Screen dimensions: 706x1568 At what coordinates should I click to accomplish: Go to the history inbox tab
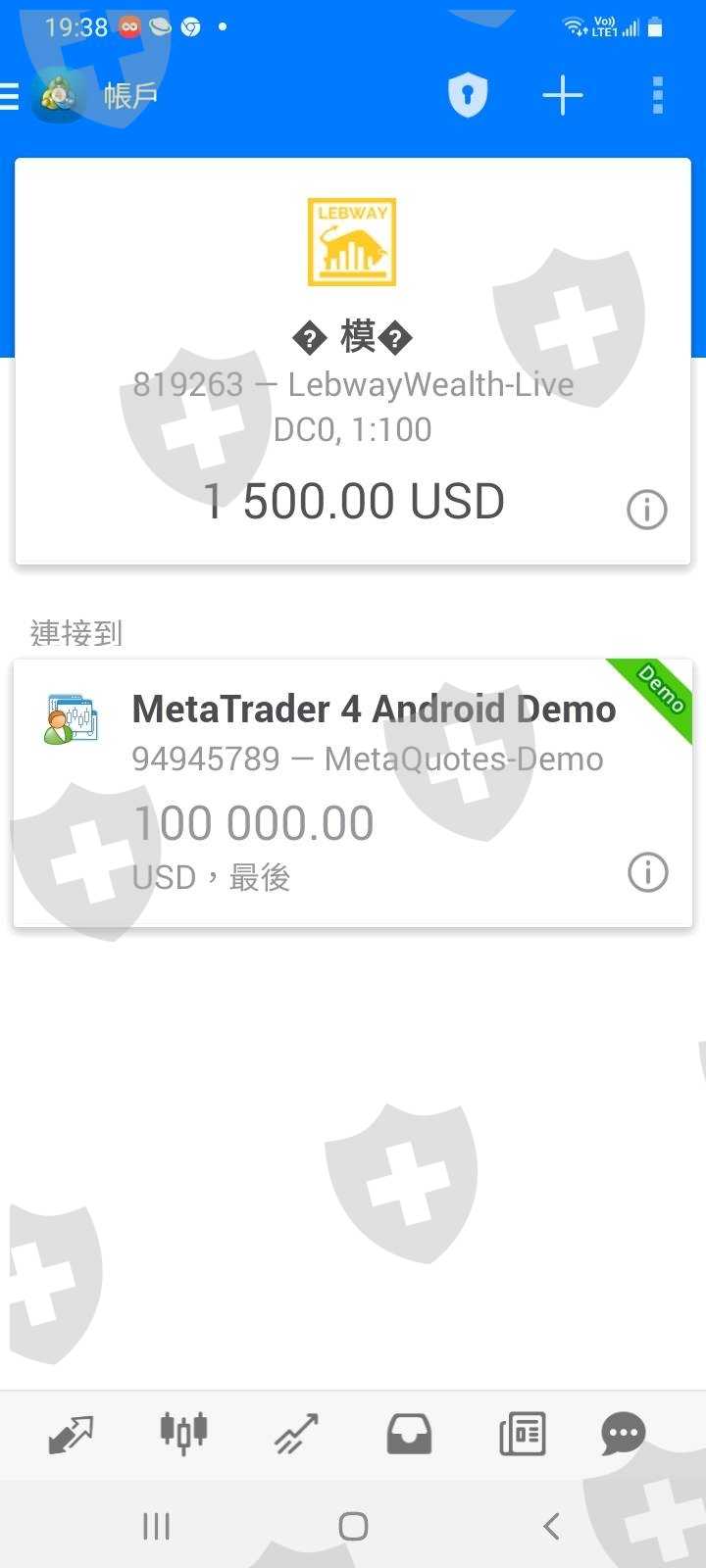(x=409, y=1435)
